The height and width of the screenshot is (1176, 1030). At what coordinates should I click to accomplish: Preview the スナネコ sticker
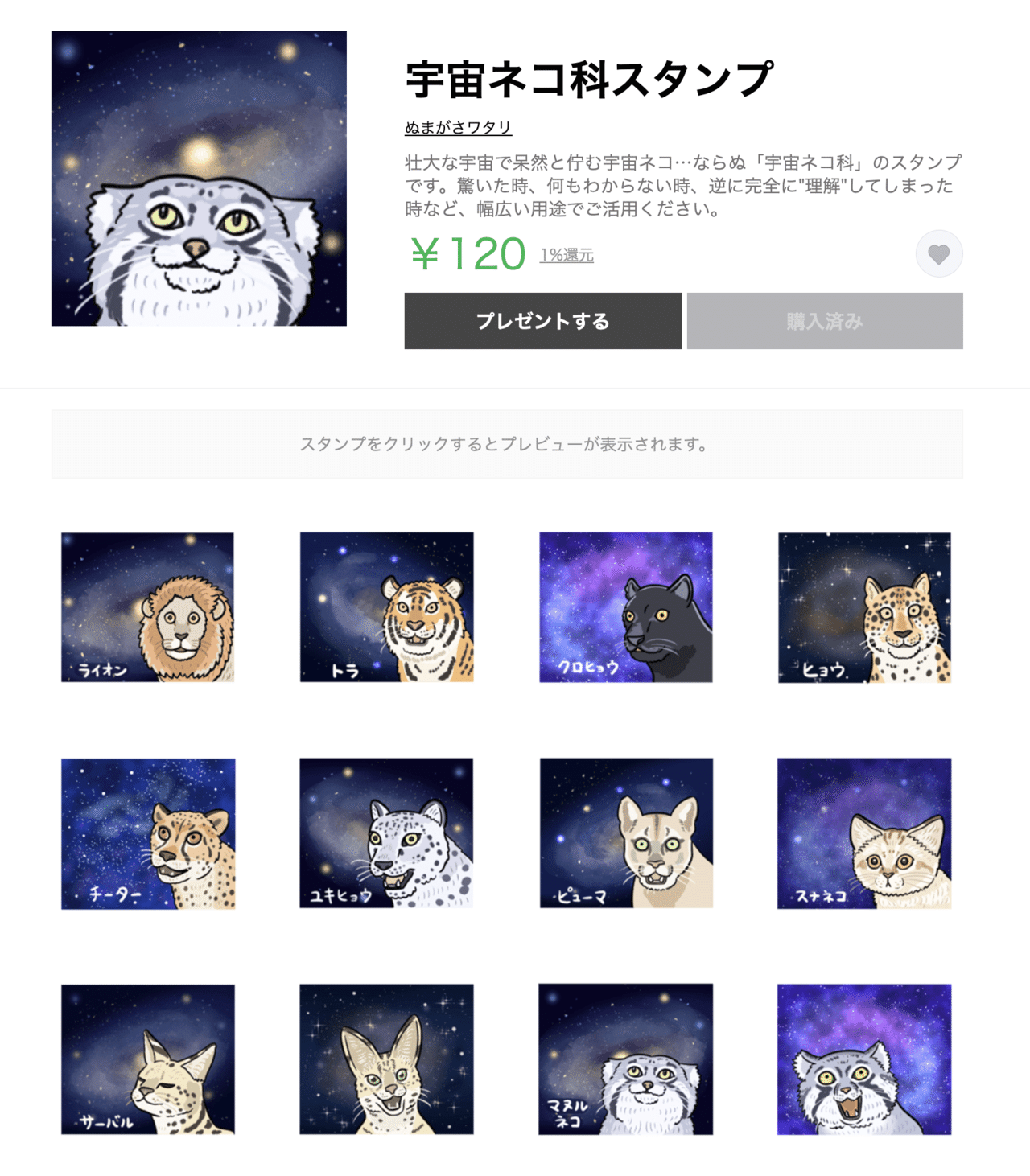click(864, 833)
